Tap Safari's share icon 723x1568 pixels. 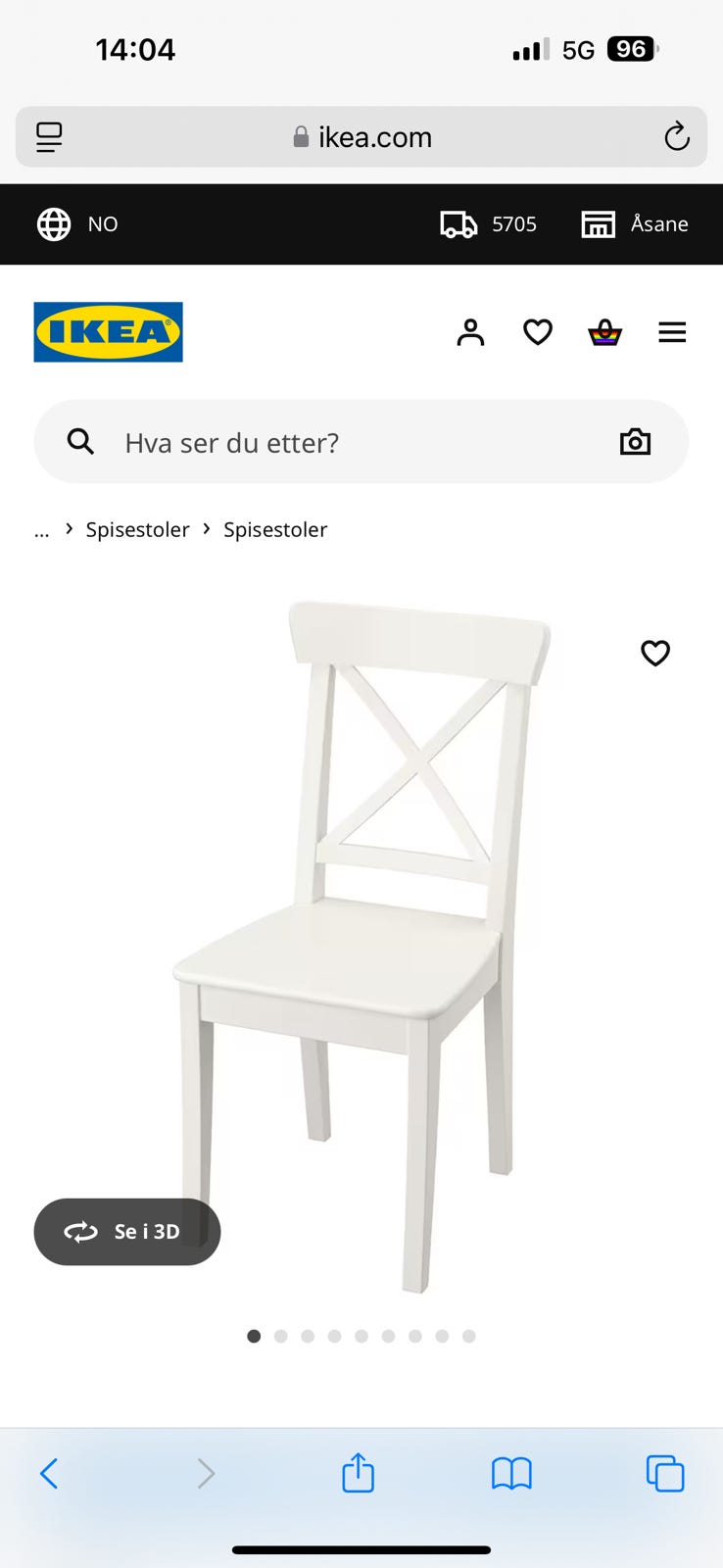[x=359, y=1473]
